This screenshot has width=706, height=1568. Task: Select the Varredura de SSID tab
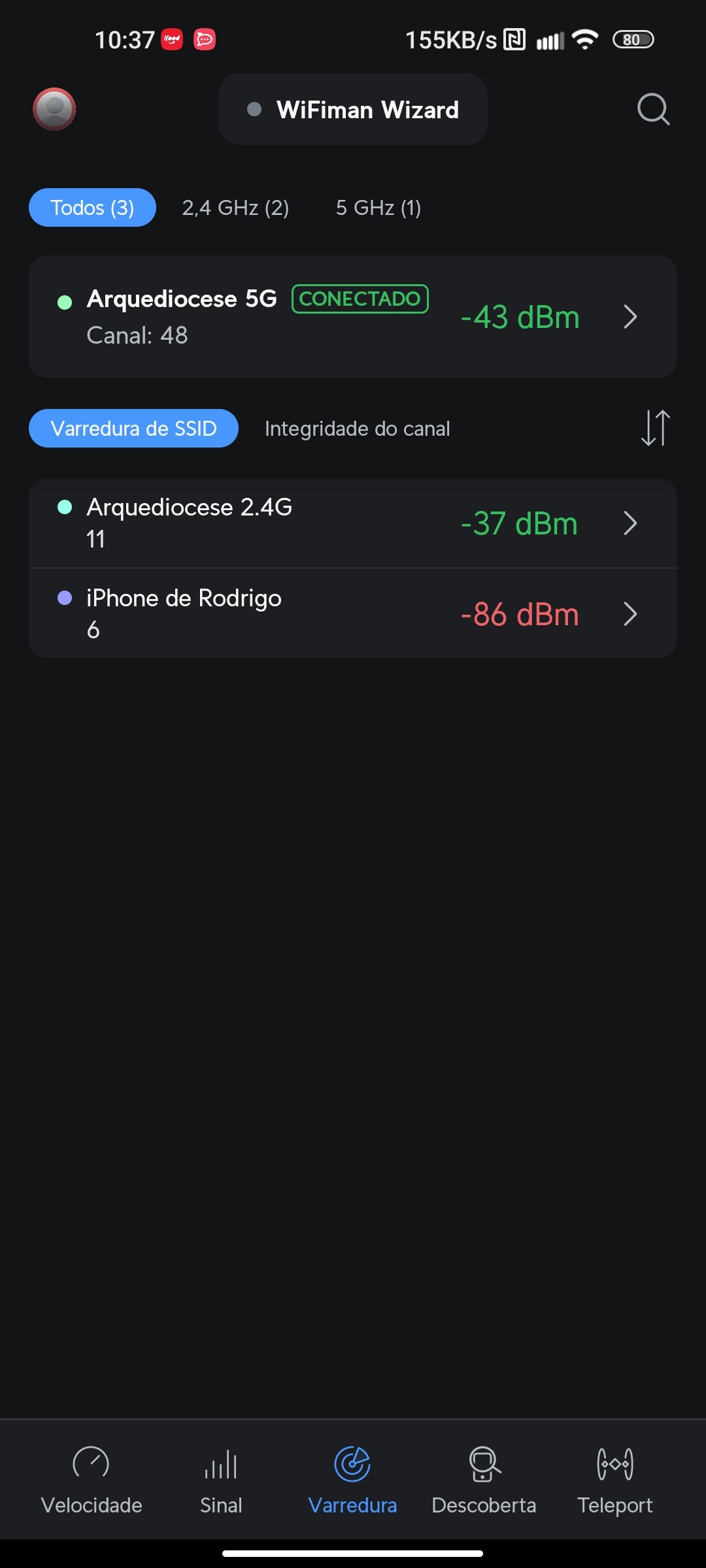point(133,429)
